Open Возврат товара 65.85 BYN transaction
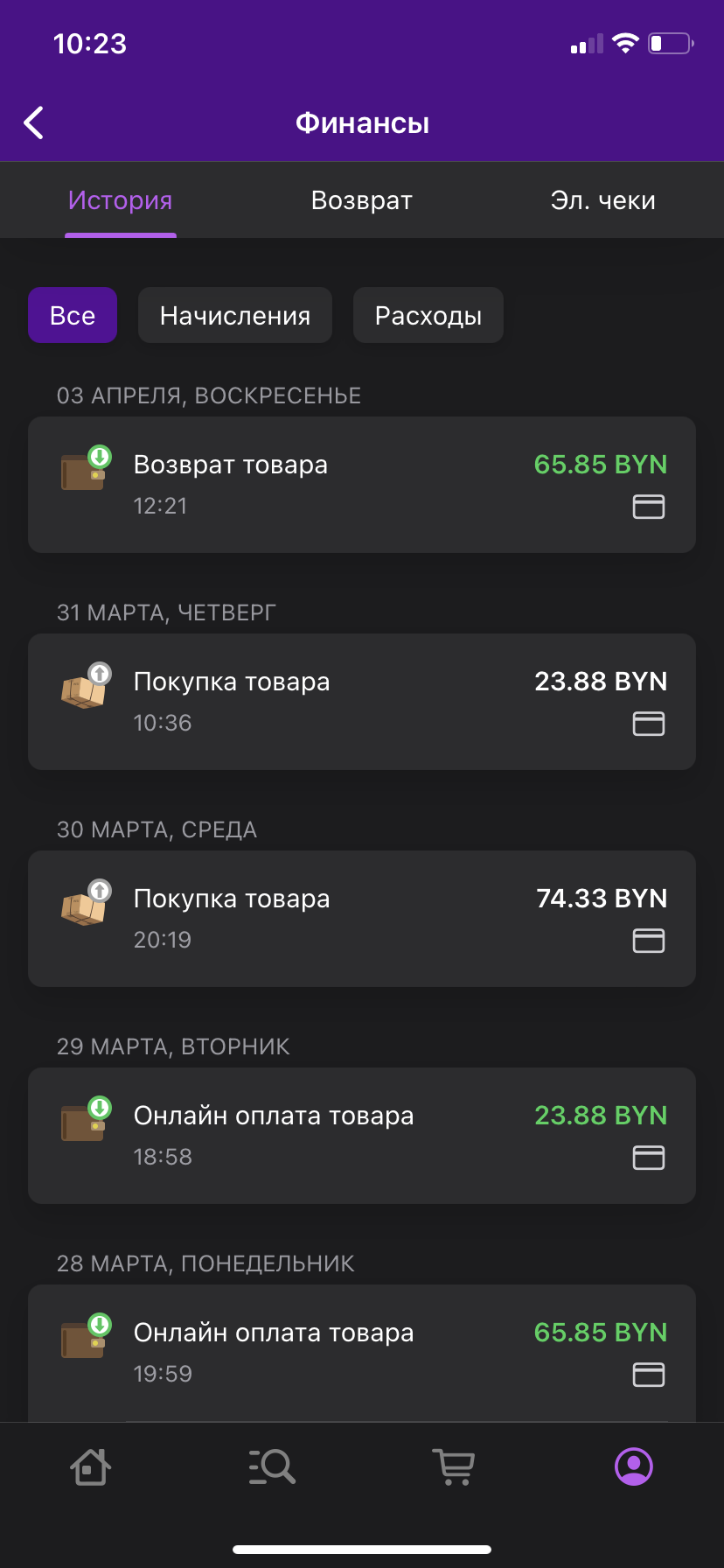The height and width of the screenshot is (1568, 724). tap(362, 485)
